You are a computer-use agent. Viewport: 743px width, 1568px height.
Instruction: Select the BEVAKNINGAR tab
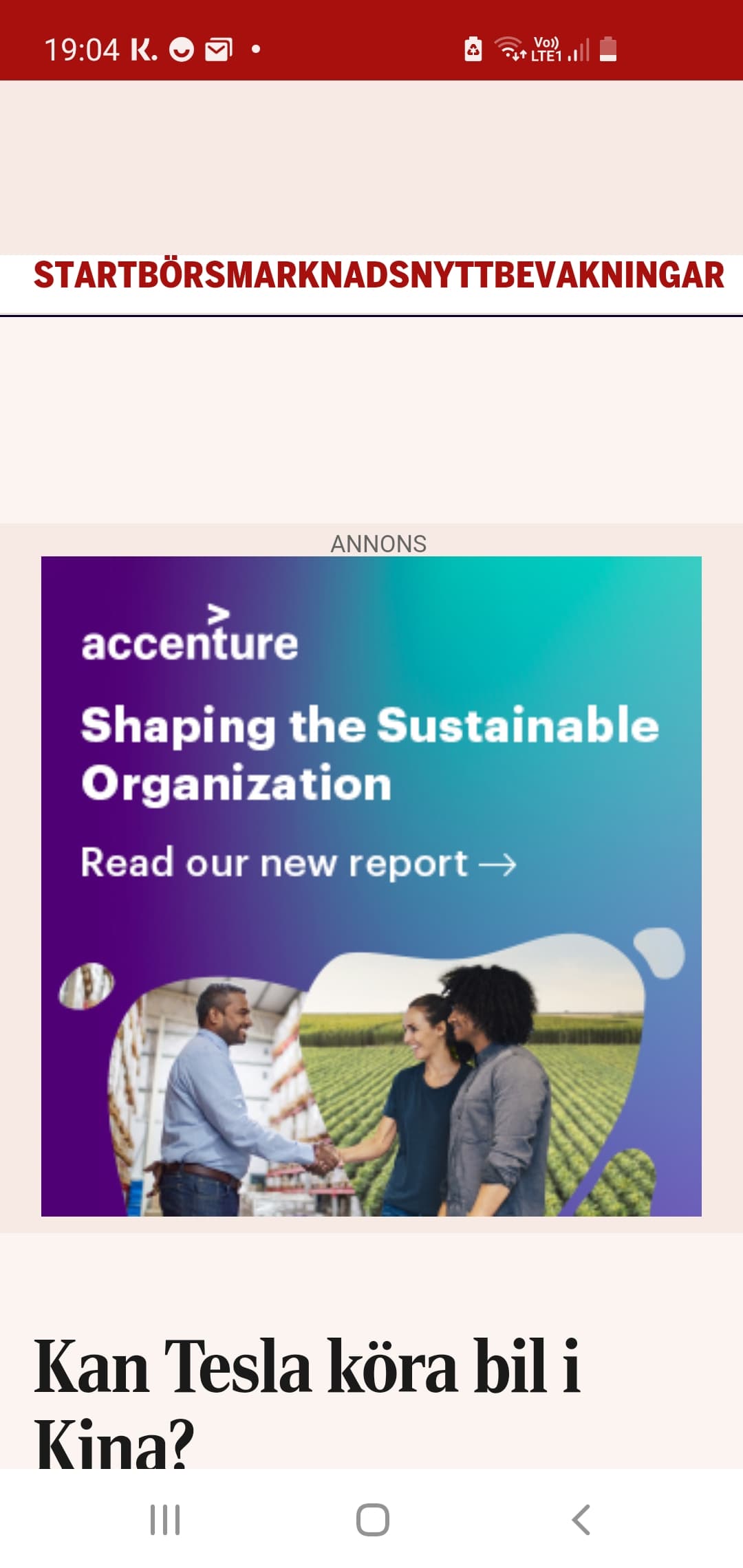click(609, 275)
